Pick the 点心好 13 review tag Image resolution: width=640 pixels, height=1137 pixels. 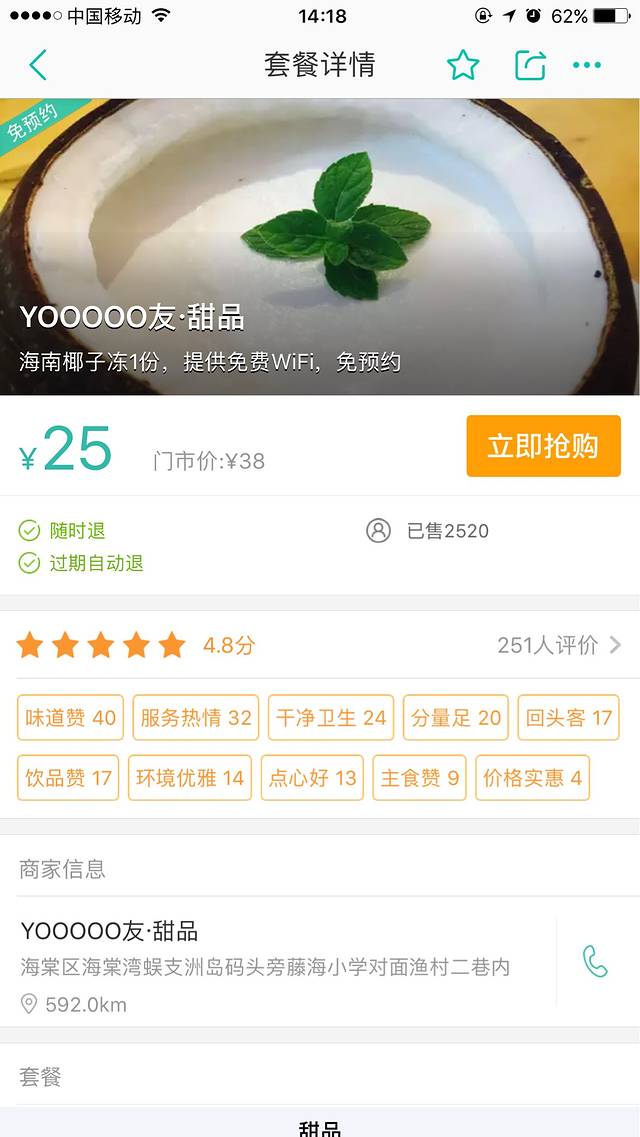312,778
